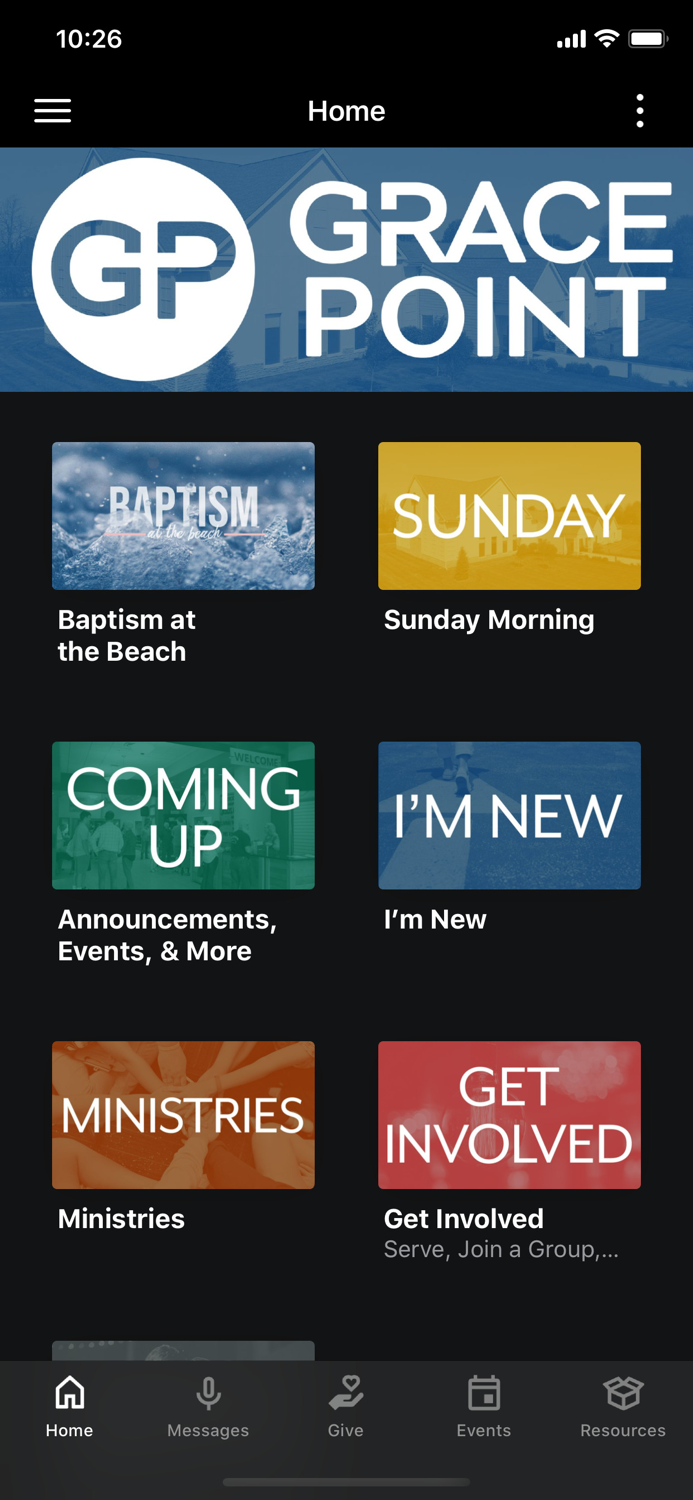Switch to the Events tab
Viewport: 693px width, 1500px height.
484,1406
